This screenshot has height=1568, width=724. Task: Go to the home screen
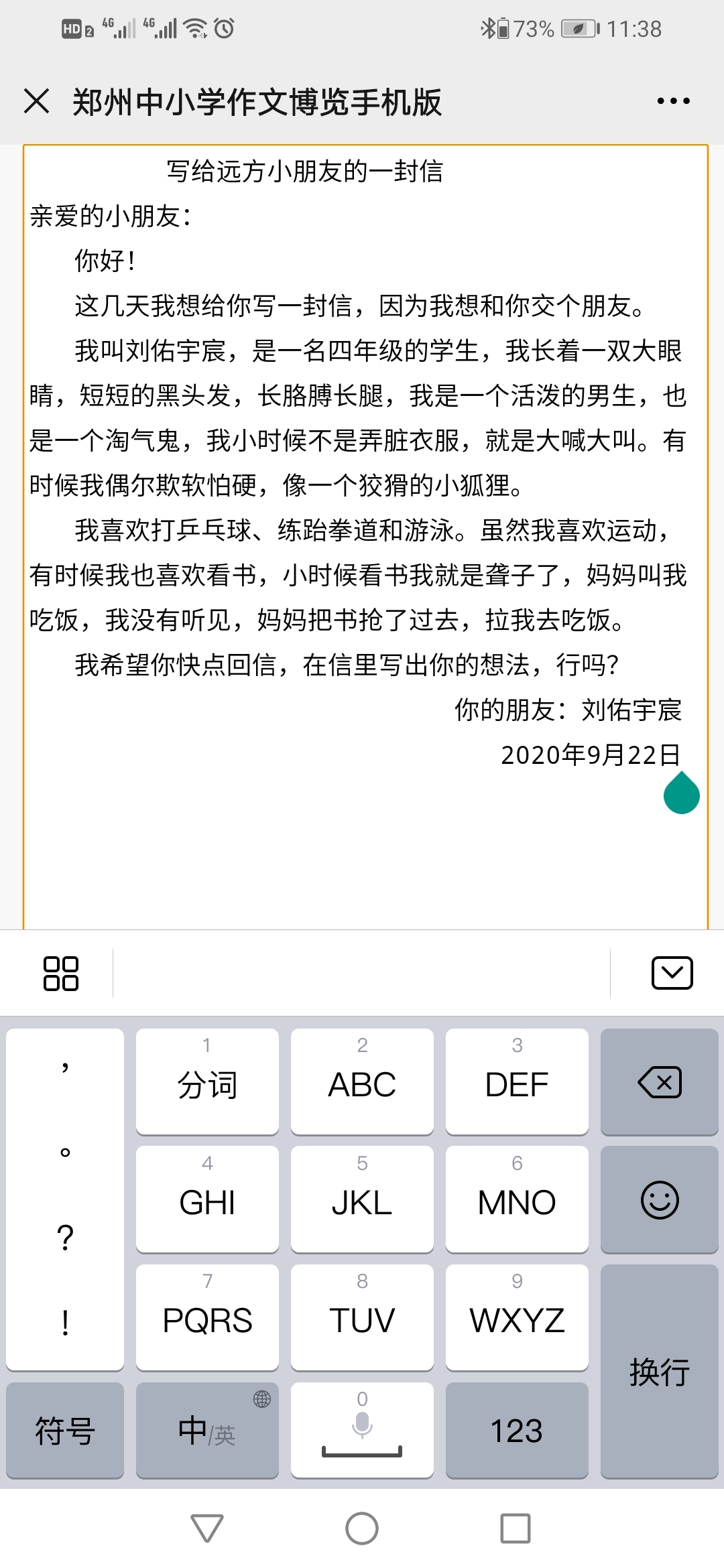click(362, 1528)
